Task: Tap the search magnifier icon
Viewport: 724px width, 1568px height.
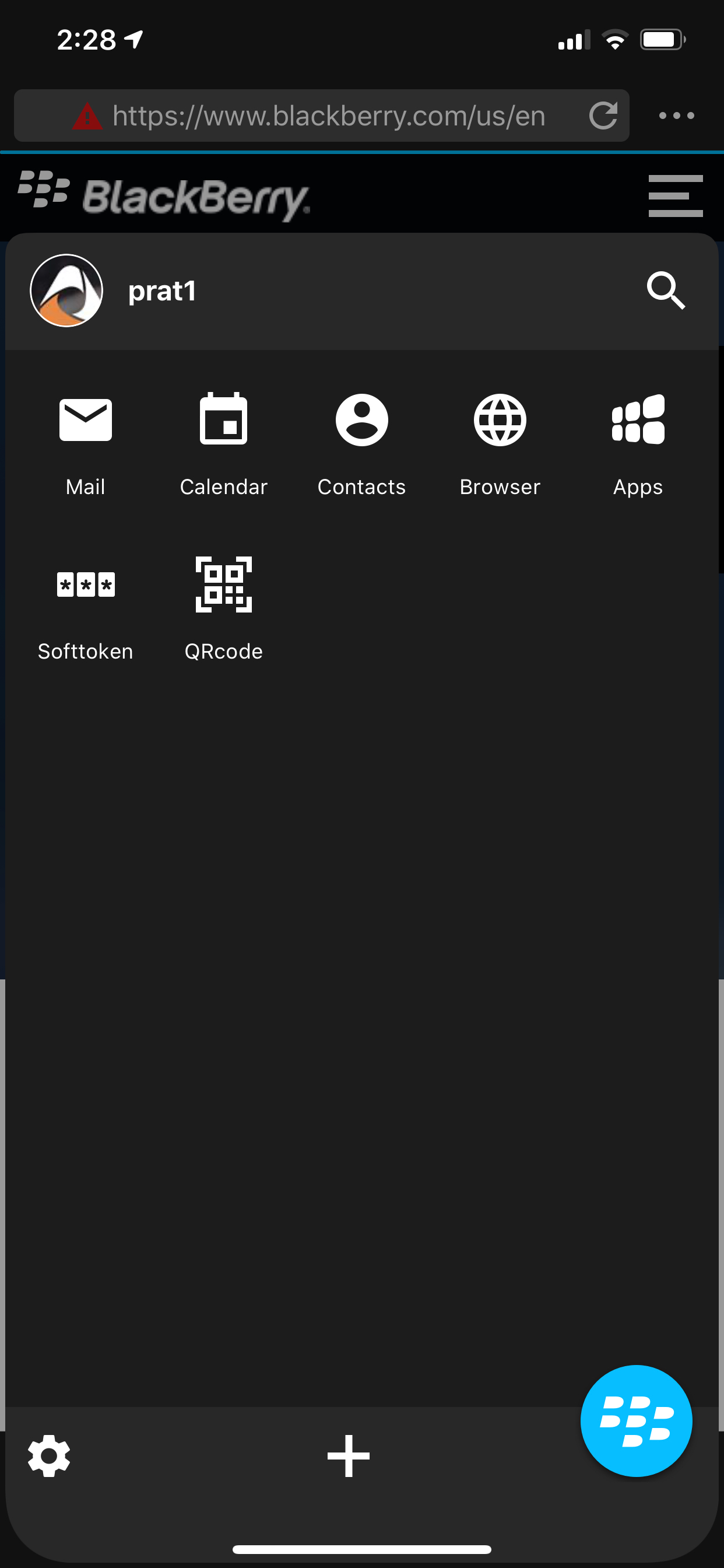Action: point(666,291)
